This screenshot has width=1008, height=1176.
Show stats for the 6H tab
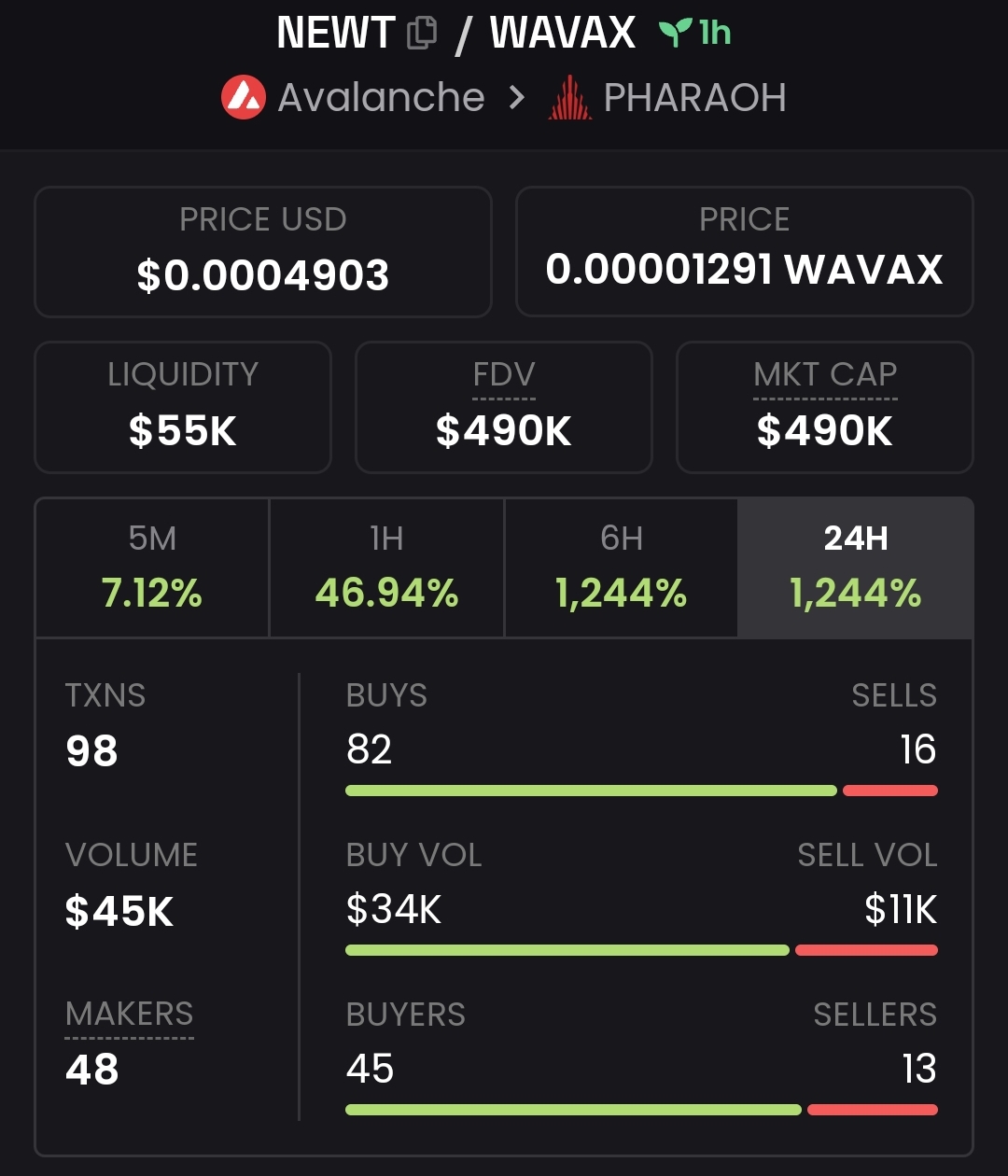pyautogui.click(x=622, y=567)
